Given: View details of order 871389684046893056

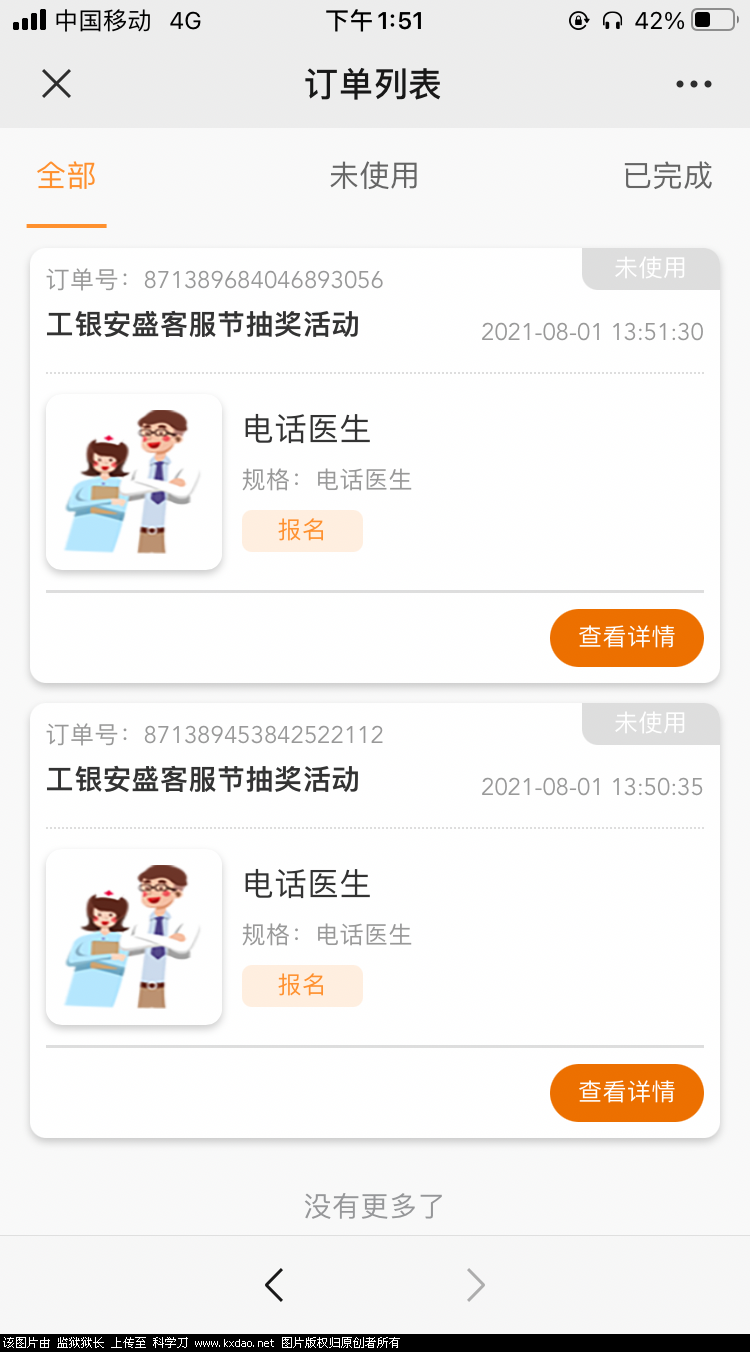Looking at the screenshot, I should [626, 637].
